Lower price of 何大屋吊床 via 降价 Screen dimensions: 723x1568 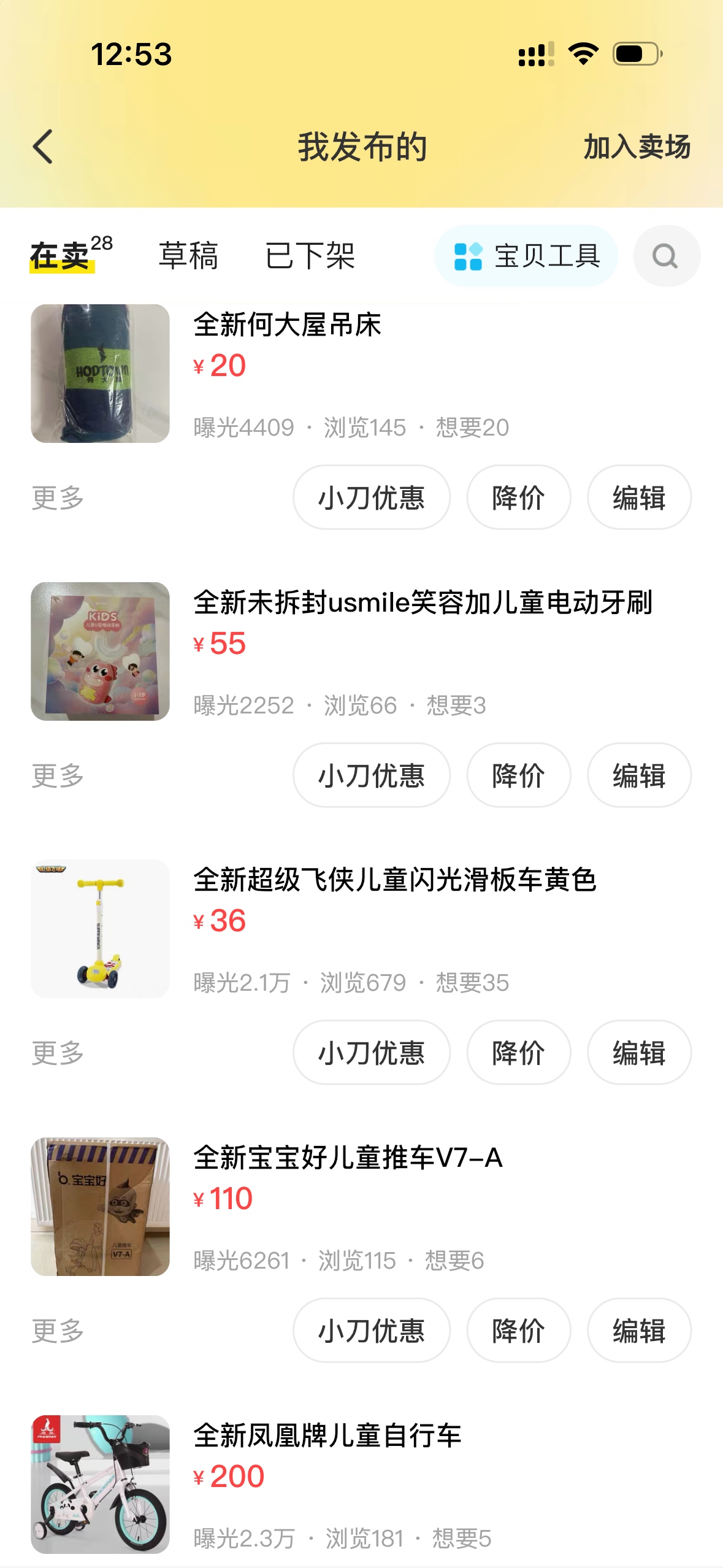518,498
